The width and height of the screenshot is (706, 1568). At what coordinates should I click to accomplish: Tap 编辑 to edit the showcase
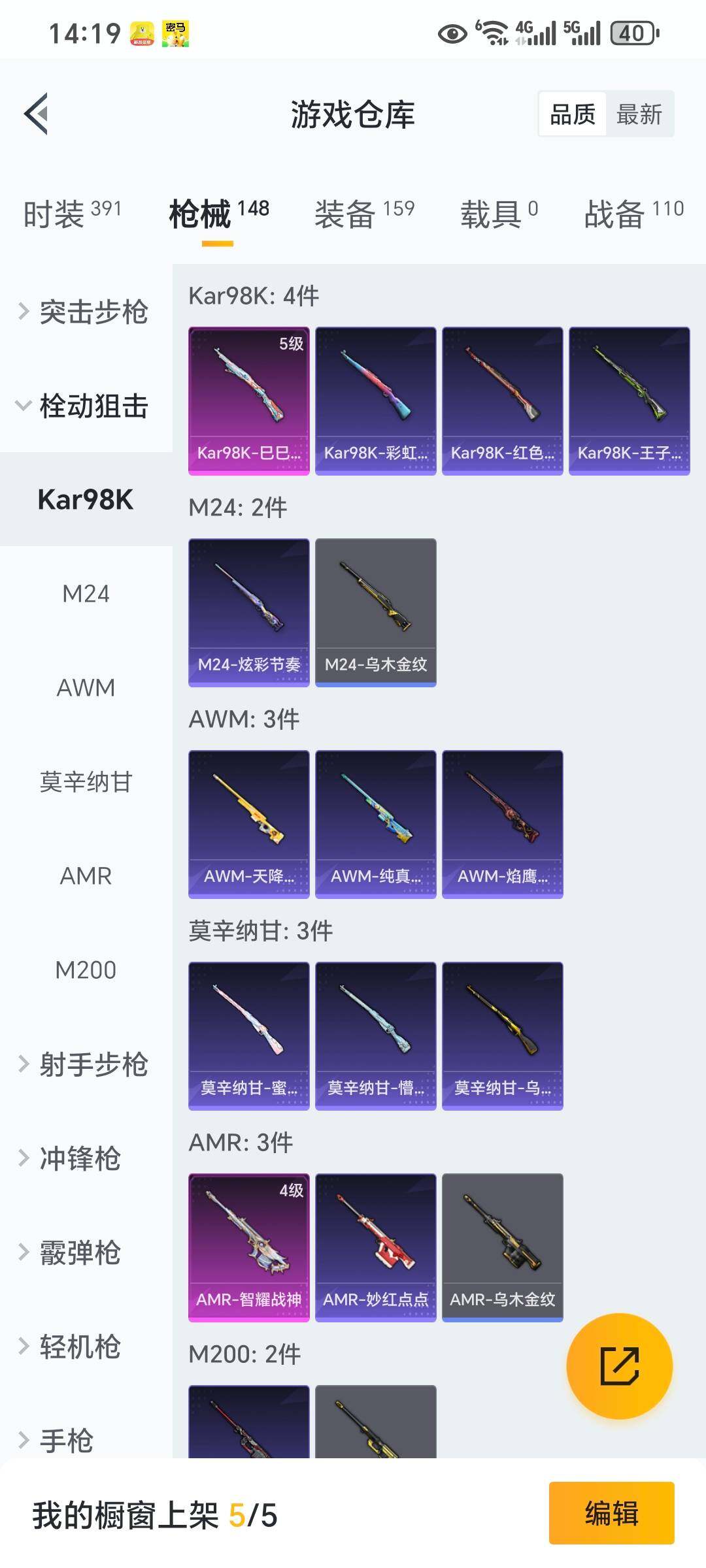point(611,1513)
